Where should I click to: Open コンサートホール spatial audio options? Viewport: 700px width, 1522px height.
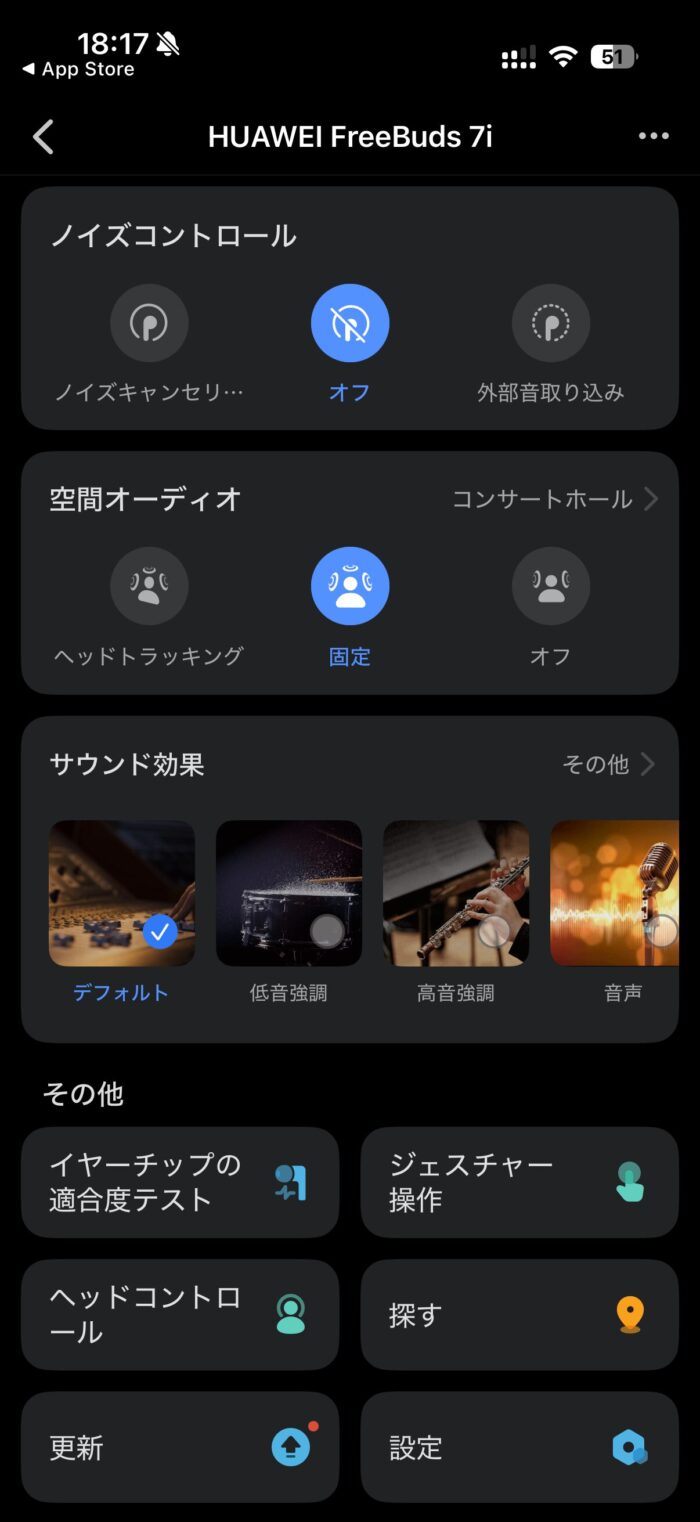tap(555, 499)
